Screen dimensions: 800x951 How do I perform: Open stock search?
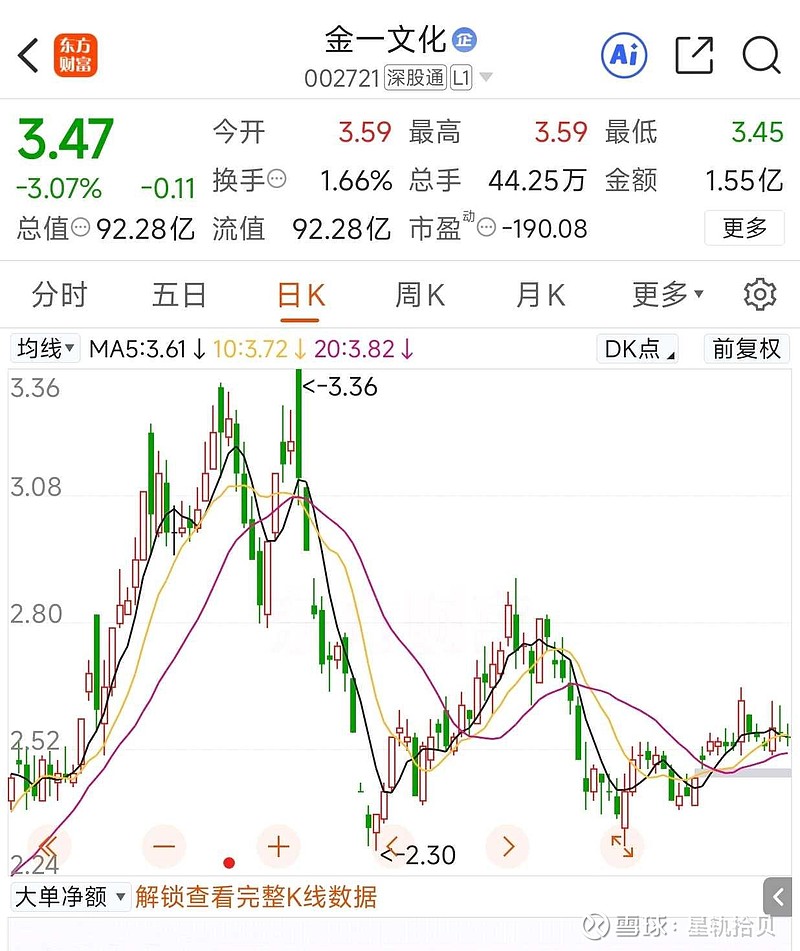[761, 54]
